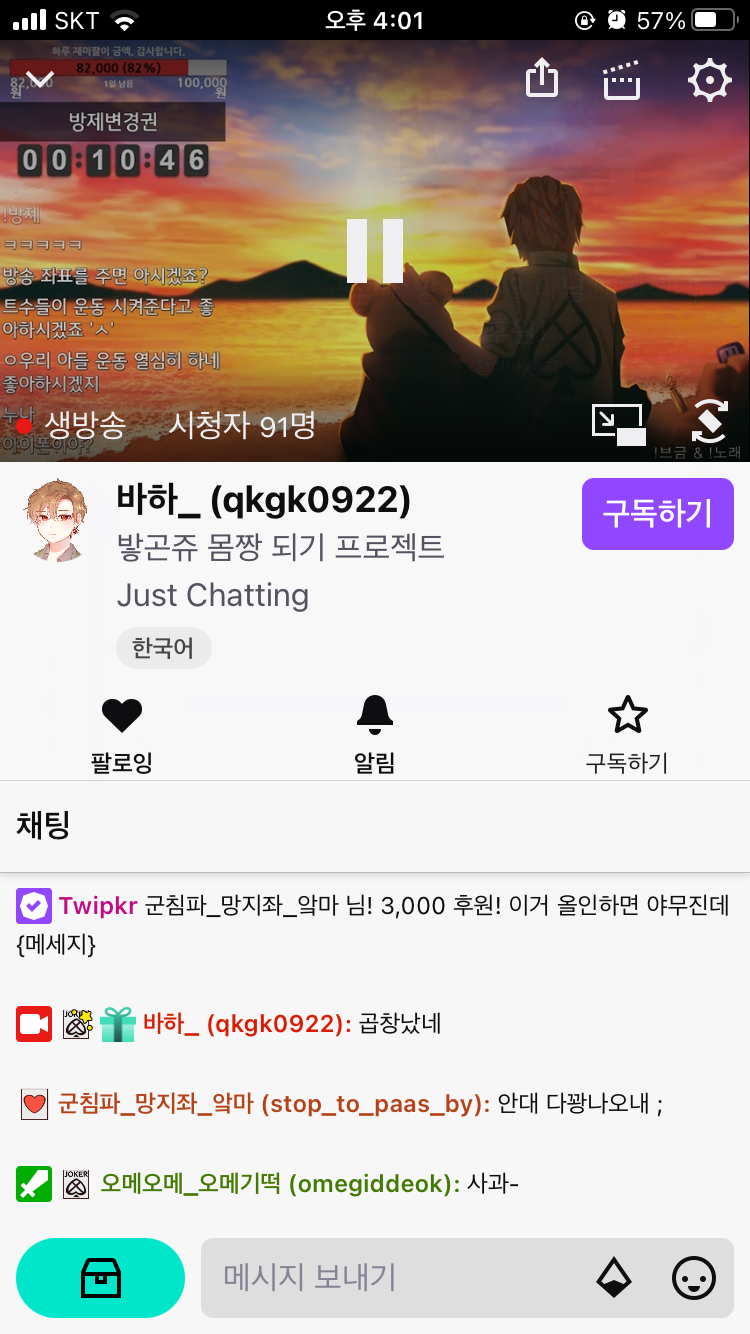Open the Just Chatting category
The width and height of the screenshot is (750, 1334).
click(x=213, y=595)
